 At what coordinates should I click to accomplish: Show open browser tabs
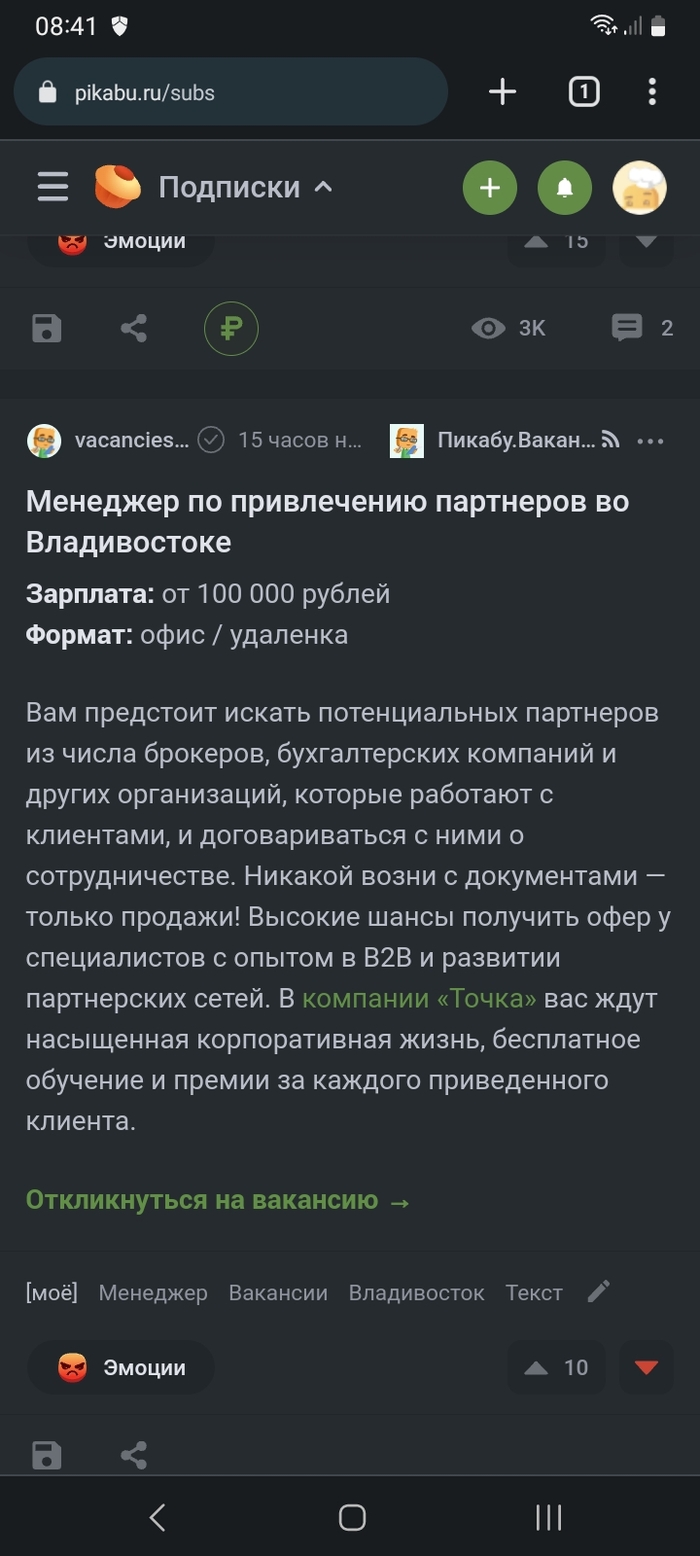click(584, 92)
